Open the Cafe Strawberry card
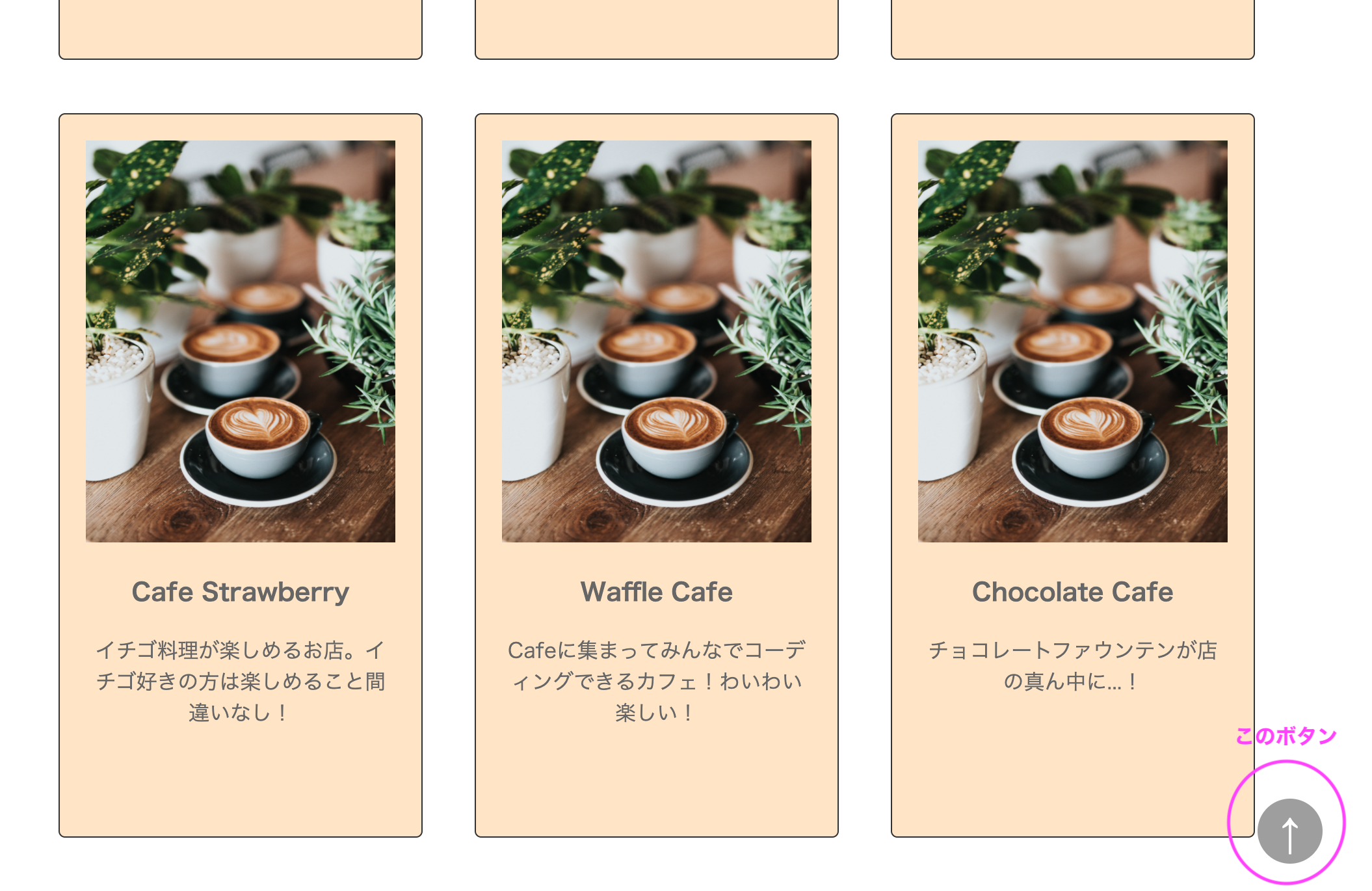The image size is (1372, 891). point(240,591)
